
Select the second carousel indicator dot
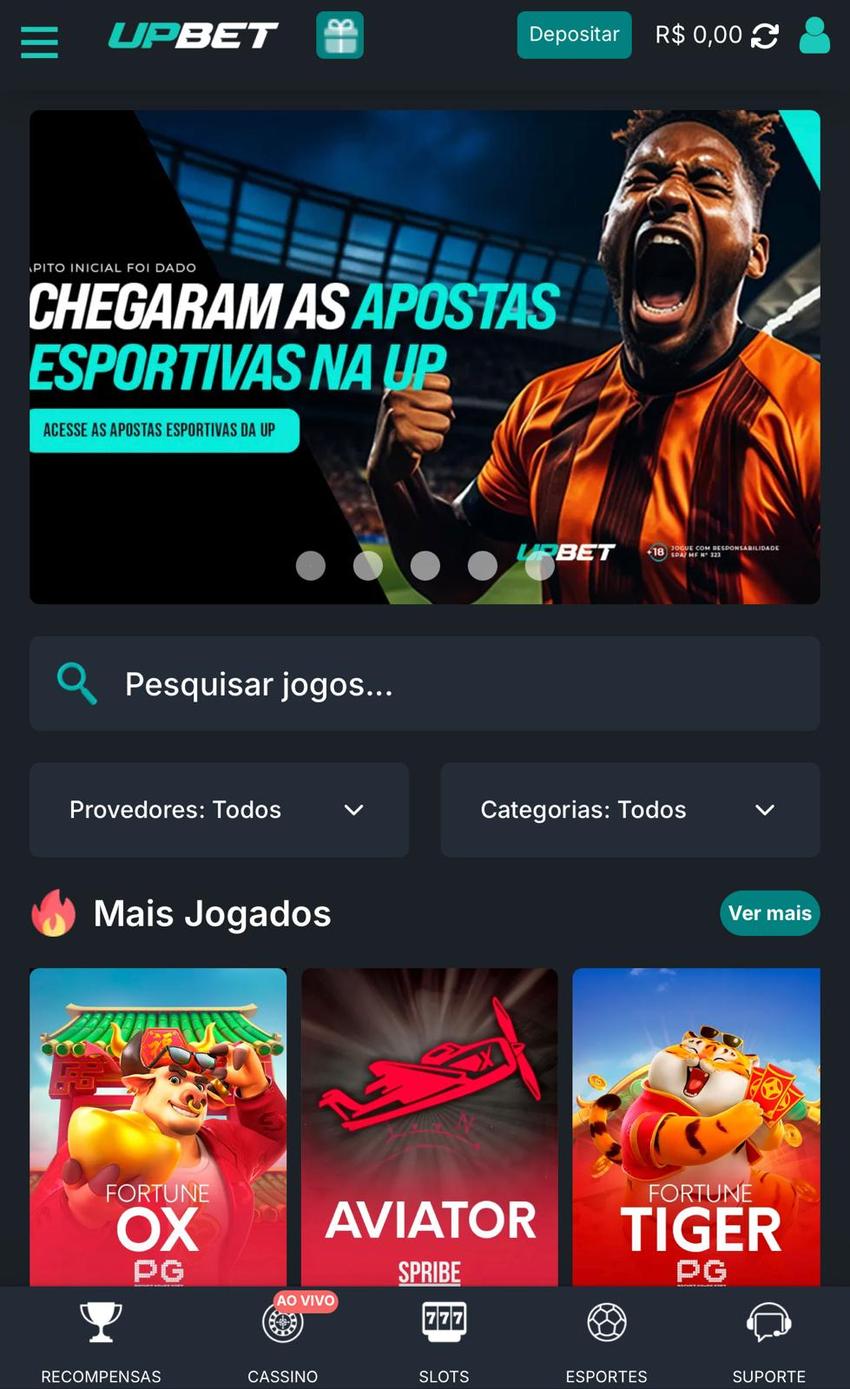[x=368, y=566]
